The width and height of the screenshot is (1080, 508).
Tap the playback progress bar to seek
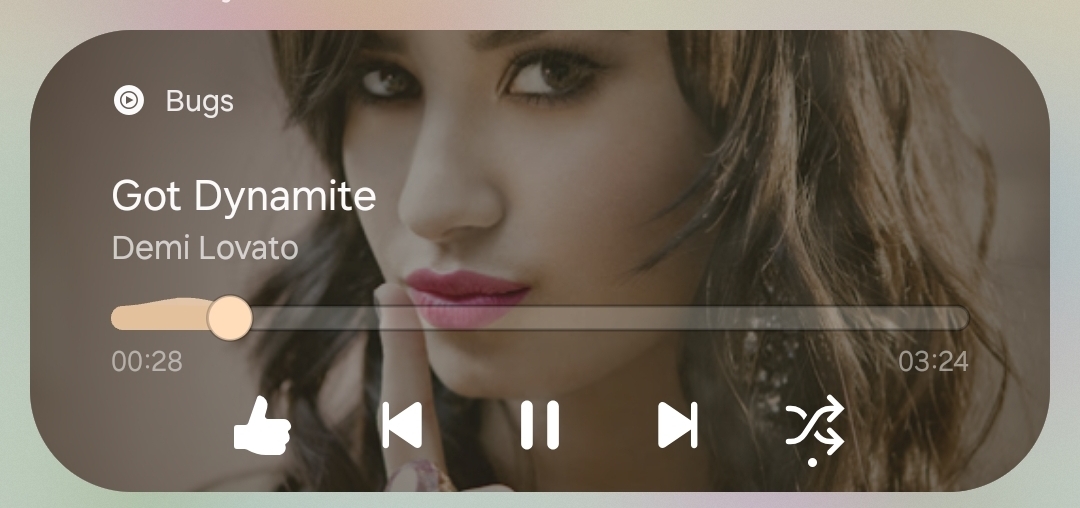point(600,319)
